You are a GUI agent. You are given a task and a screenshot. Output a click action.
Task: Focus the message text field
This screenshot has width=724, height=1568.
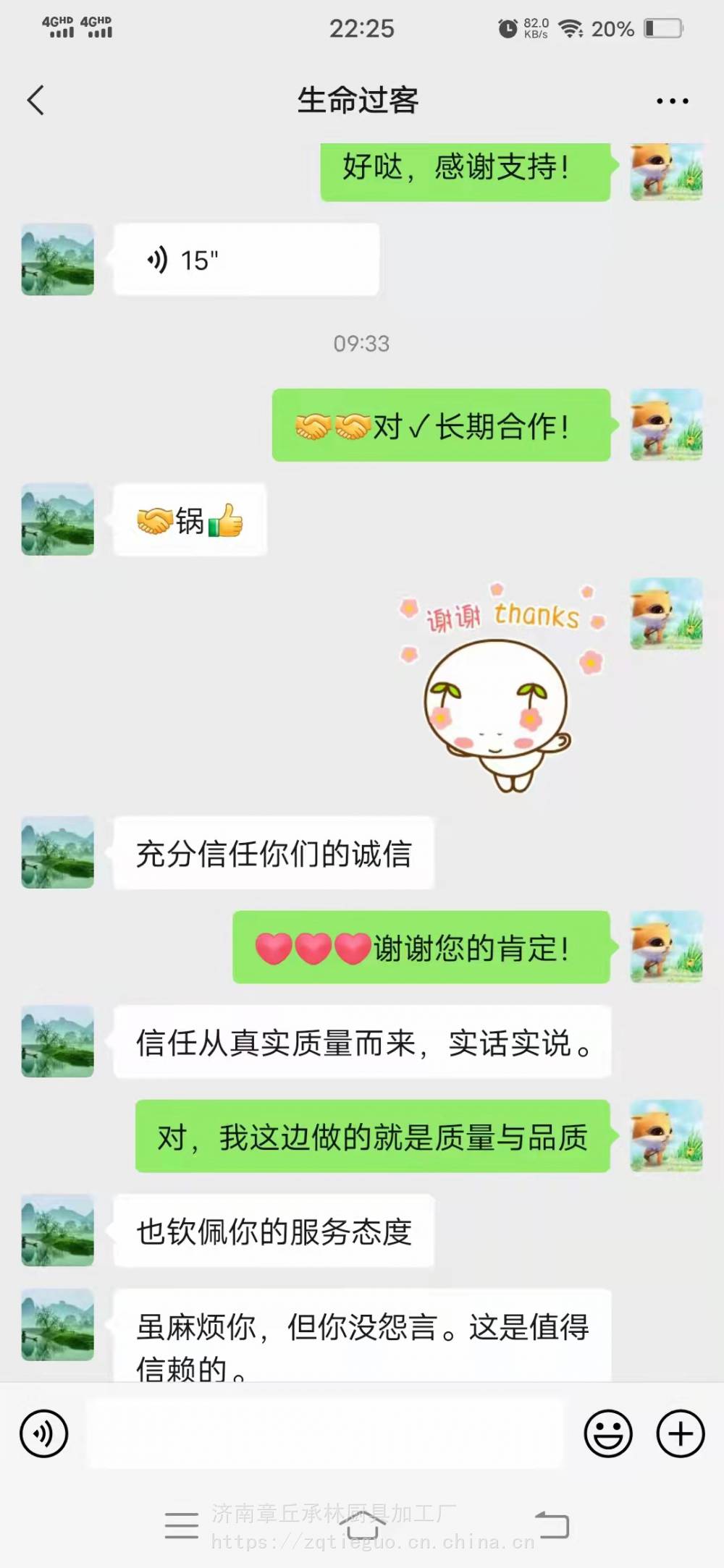[x=324, y=1433]
